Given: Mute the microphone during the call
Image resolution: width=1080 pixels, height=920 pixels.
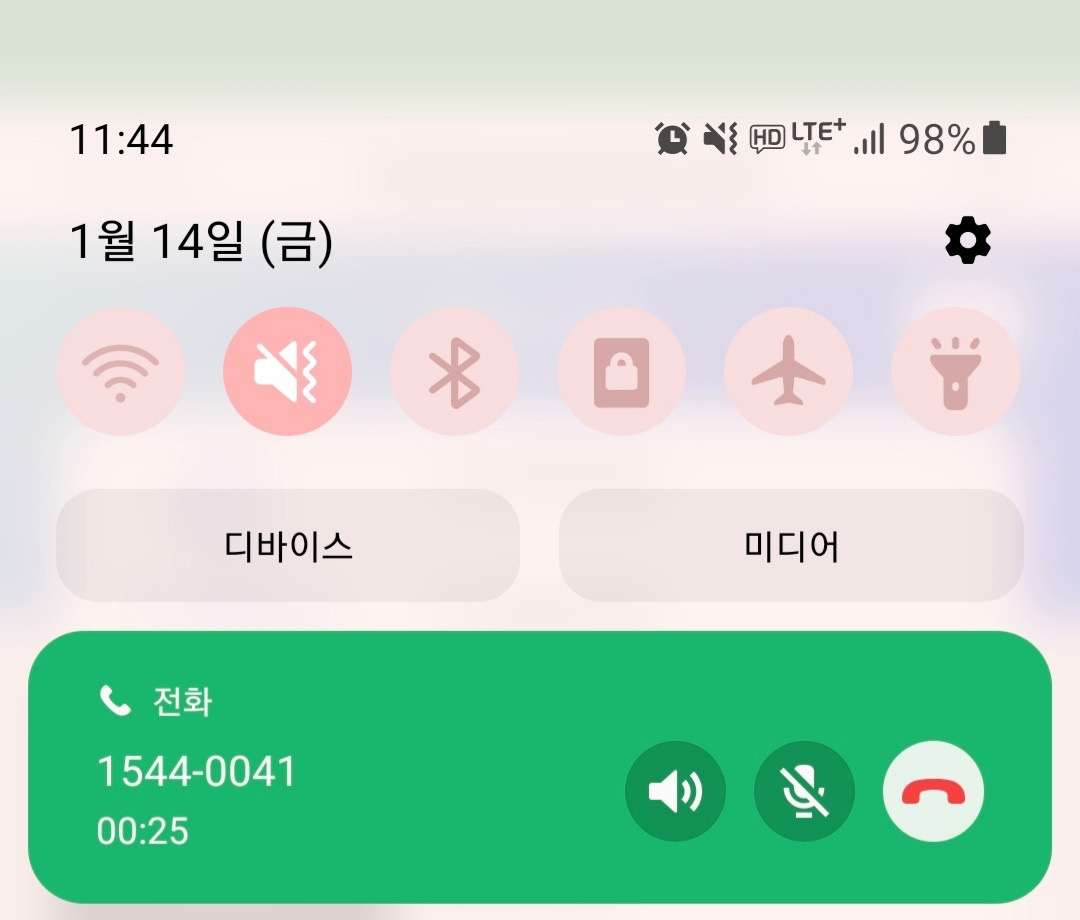Looking at the screenshot, I should 804,792.
